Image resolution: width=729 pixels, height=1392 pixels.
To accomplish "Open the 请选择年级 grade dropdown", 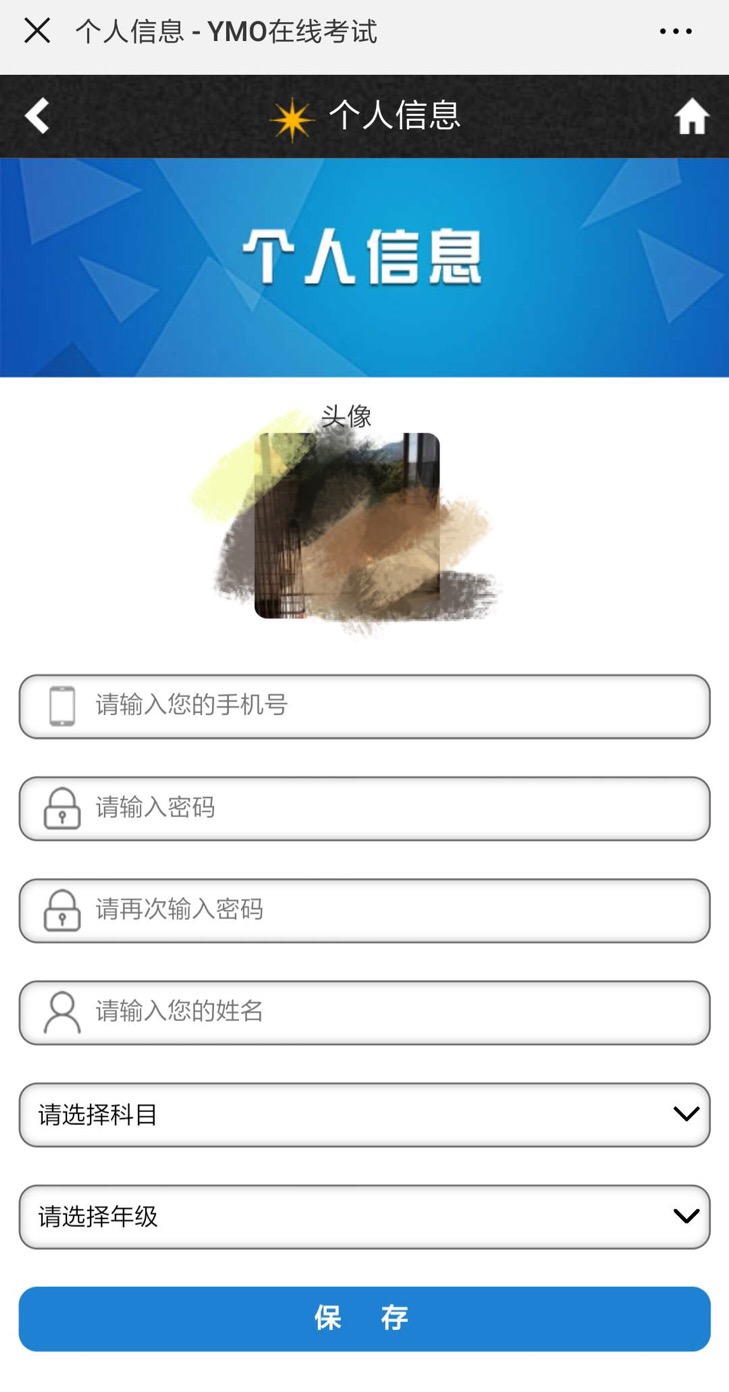I will (364, 1216).
